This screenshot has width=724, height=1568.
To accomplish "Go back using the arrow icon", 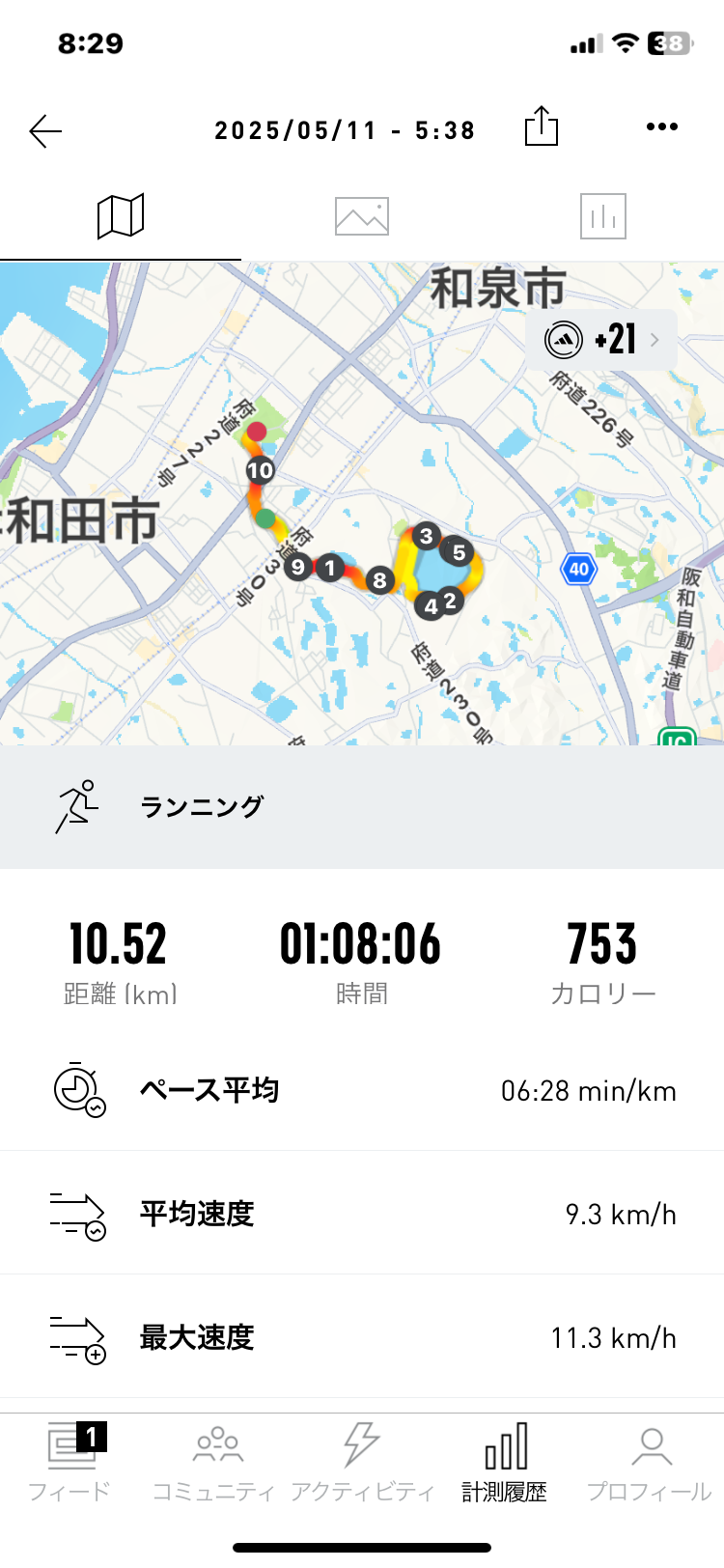I will click(x=45, y=130).
